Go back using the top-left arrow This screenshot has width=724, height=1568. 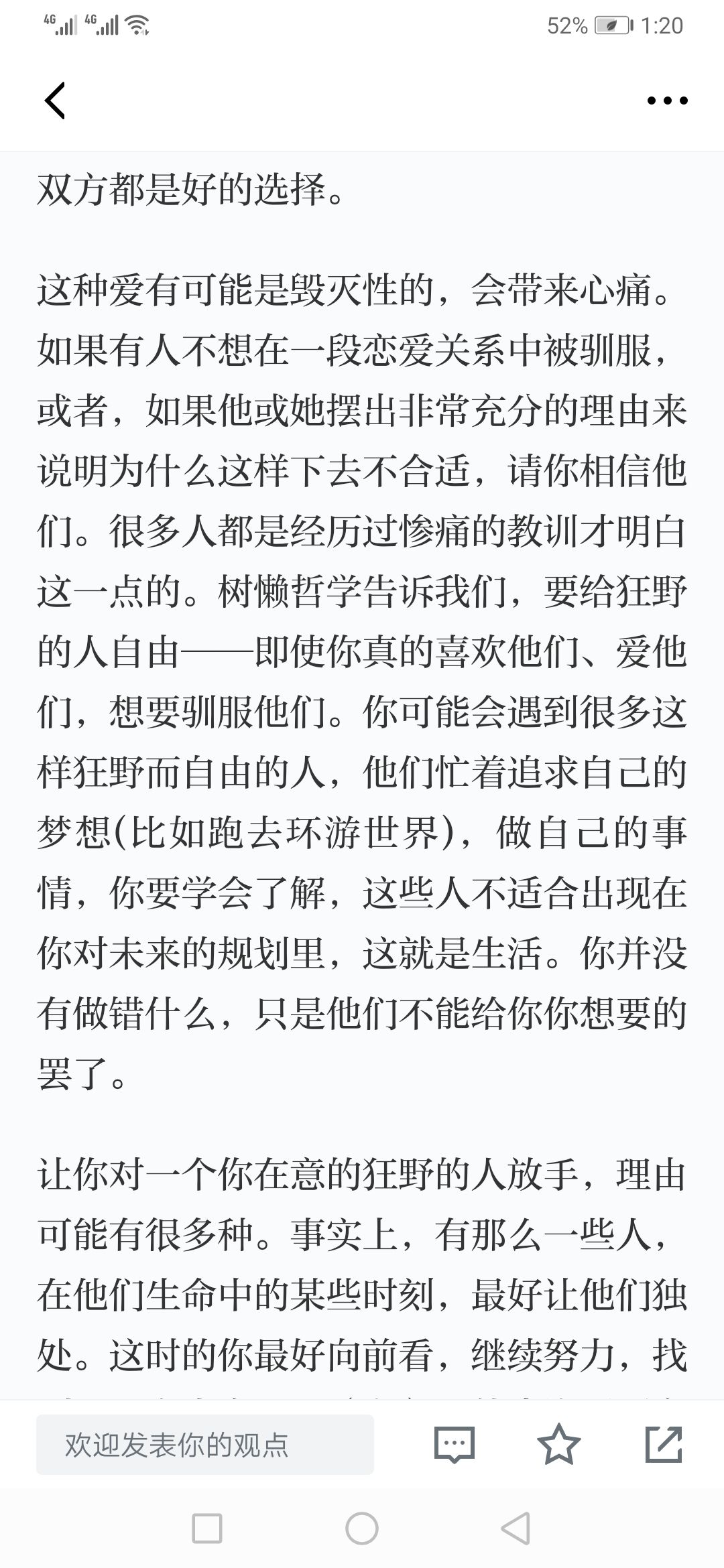click(x=55, y=101)
